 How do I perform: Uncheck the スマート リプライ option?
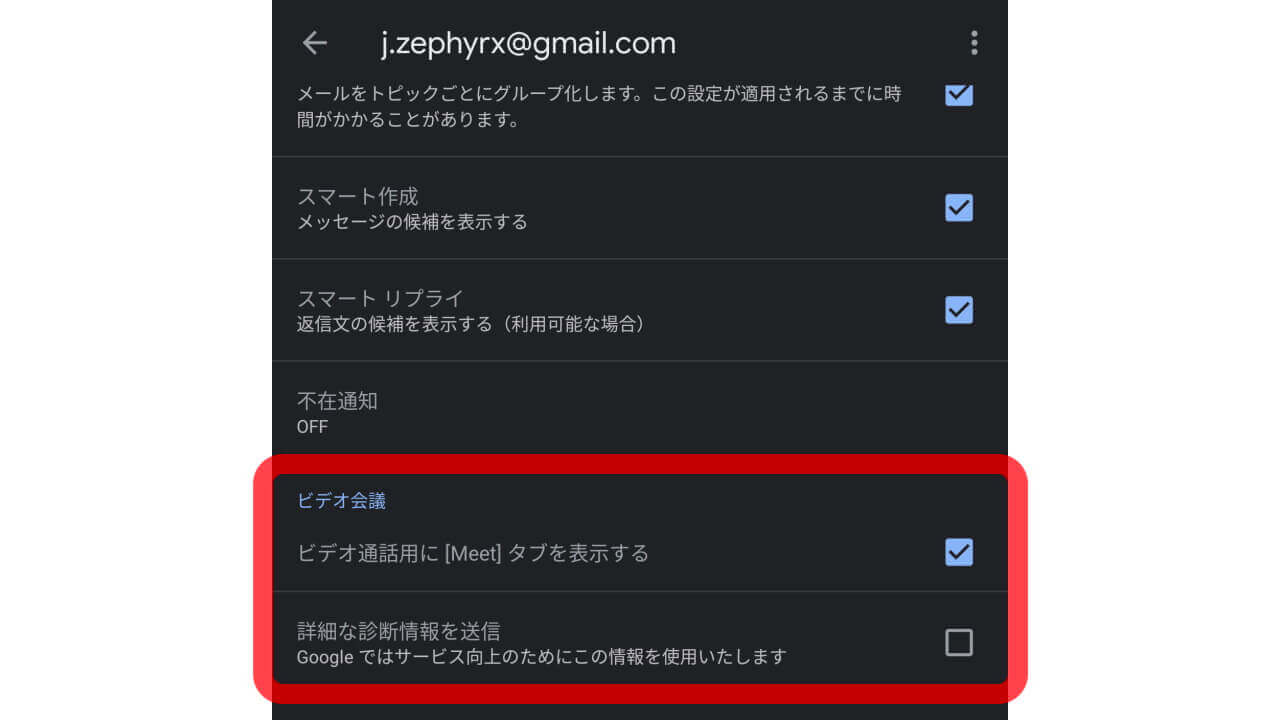coord(958,310)
